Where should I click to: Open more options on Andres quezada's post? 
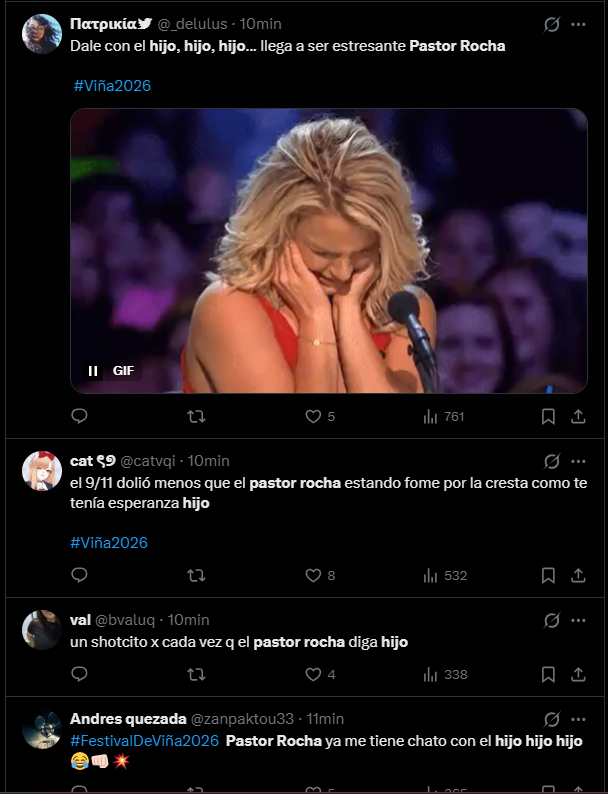578,719
